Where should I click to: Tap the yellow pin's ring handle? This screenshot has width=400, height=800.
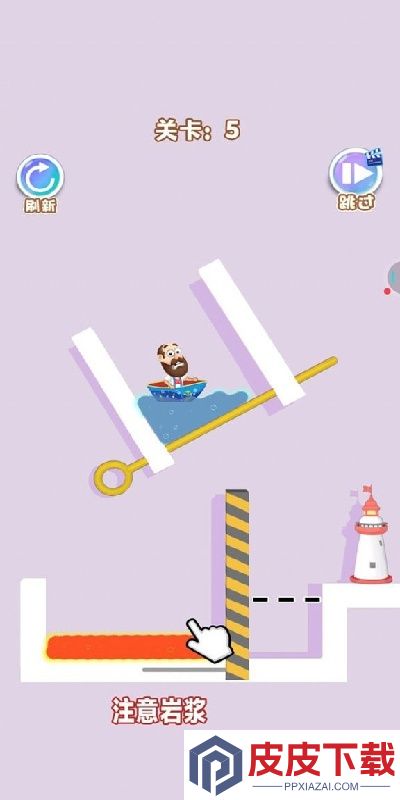[x=114, y=477]
